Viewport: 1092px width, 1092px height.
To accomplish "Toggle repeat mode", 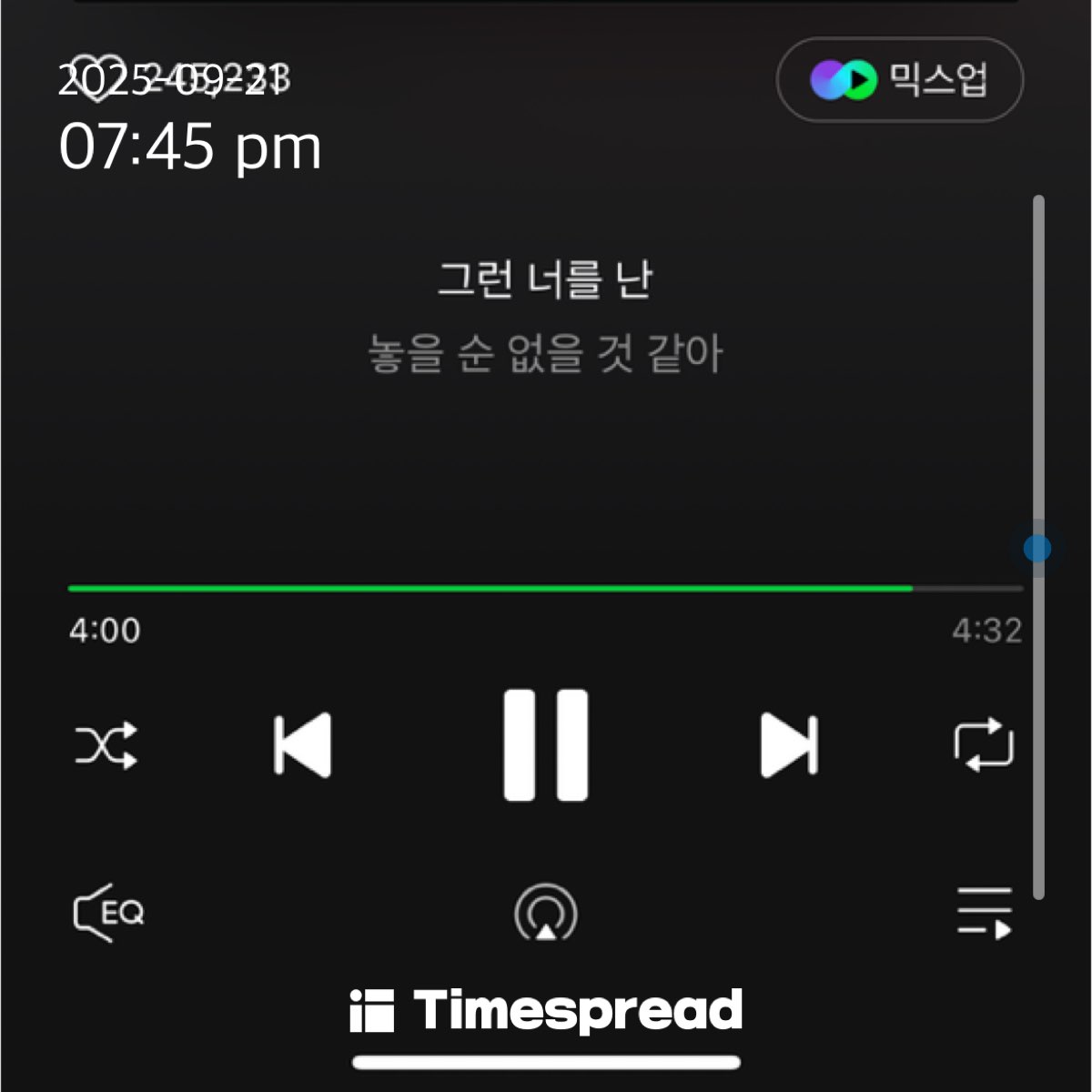I will [x=984, y=745].
